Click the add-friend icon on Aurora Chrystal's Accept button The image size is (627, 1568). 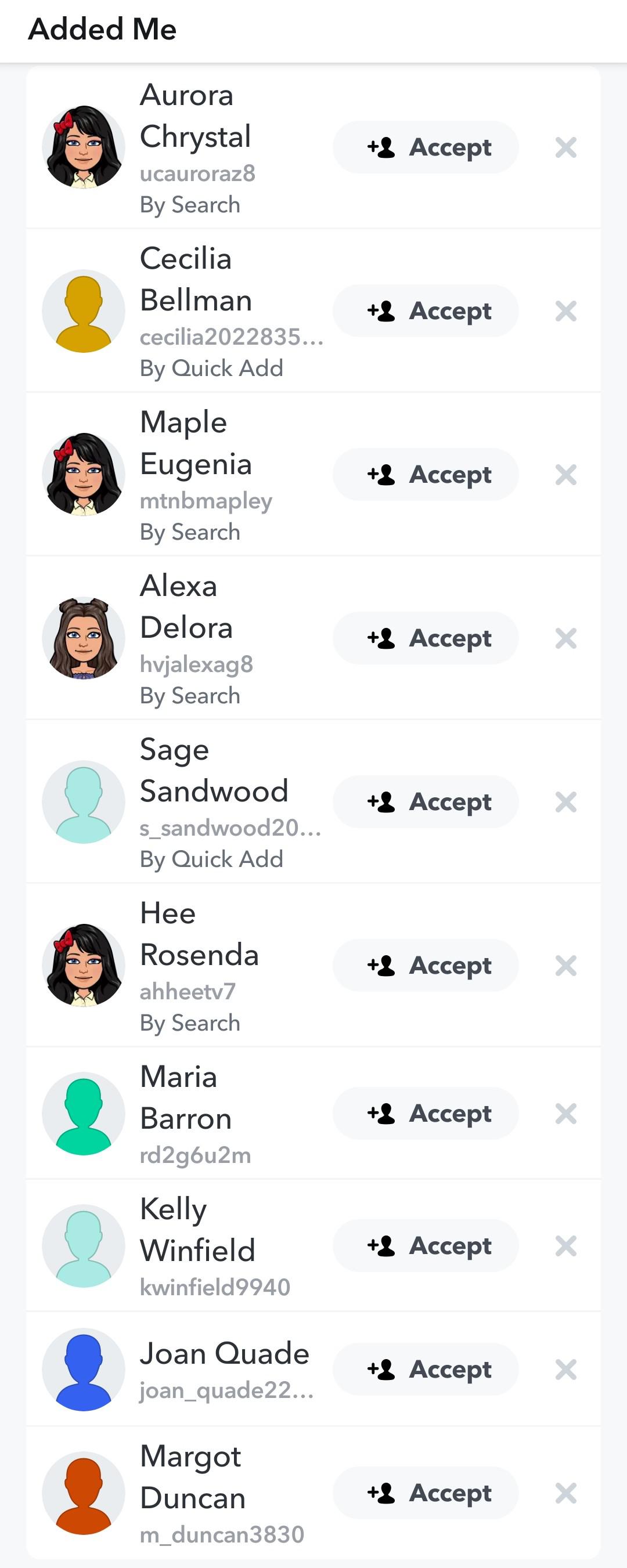click(x=380, y=147)
